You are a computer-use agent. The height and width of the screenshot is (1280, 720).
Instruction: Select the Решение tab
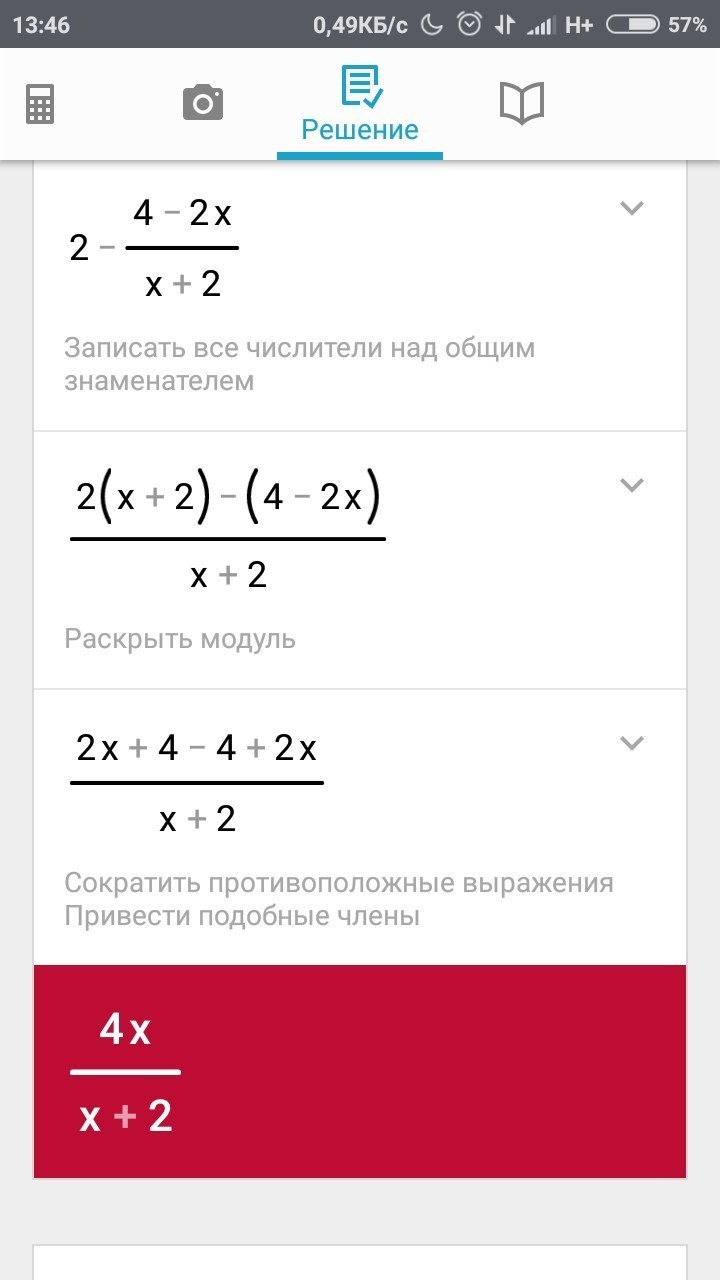coord(360,105)
